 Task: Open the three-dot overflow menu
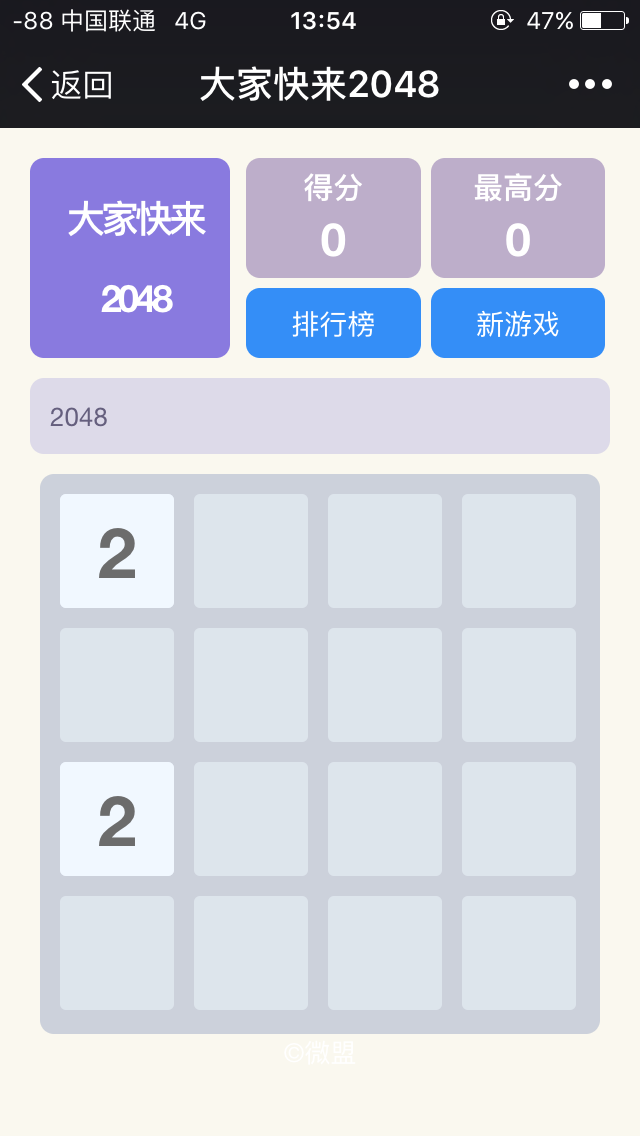[x=590, y=85]
